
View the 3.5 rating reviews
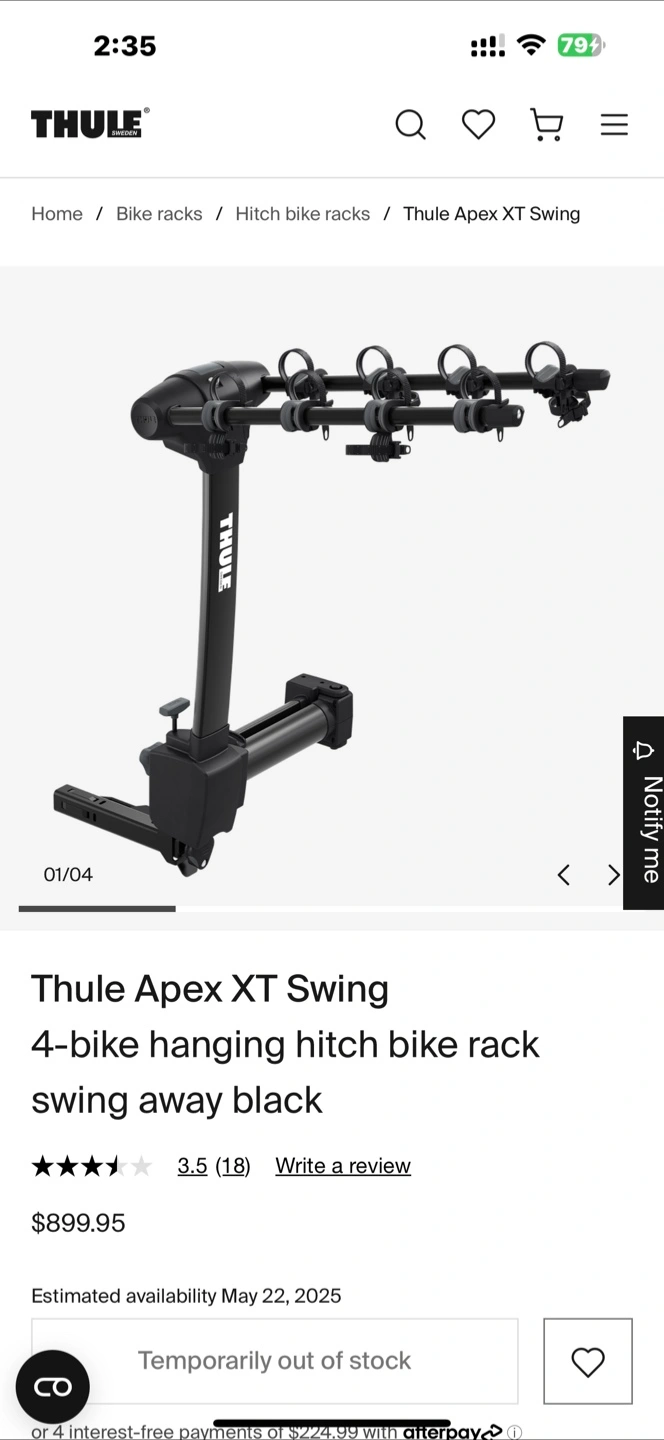[213, 1166]
